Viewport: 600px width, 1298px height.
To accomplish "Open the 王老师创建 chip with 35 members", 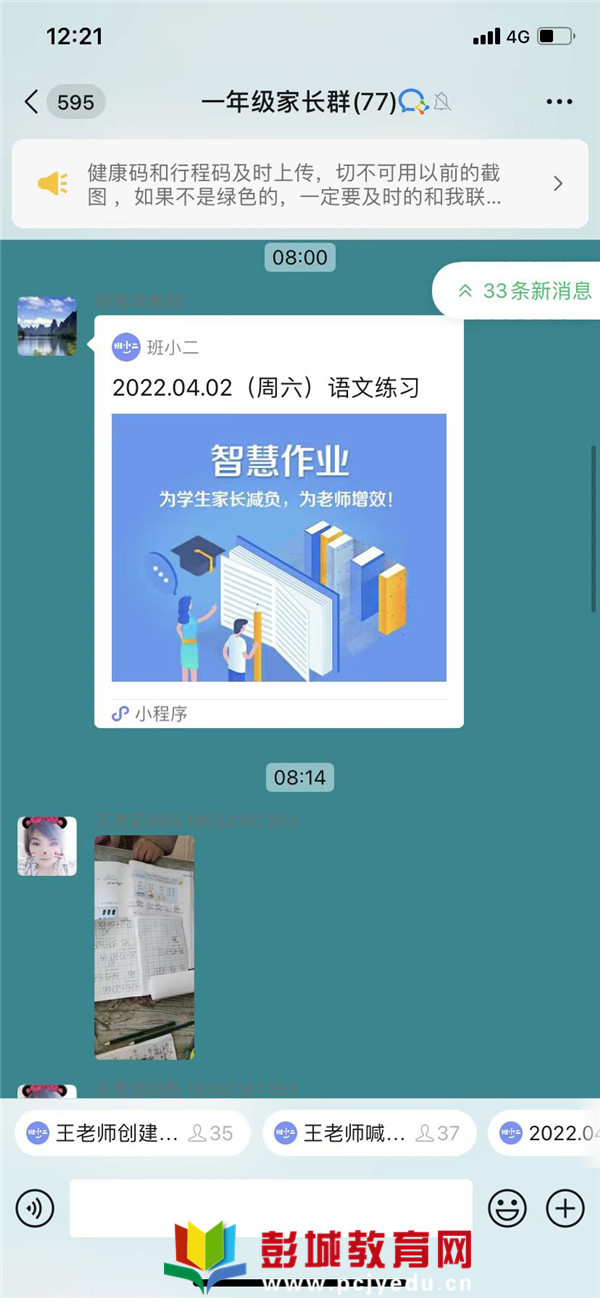I will tap(131, 1133).
